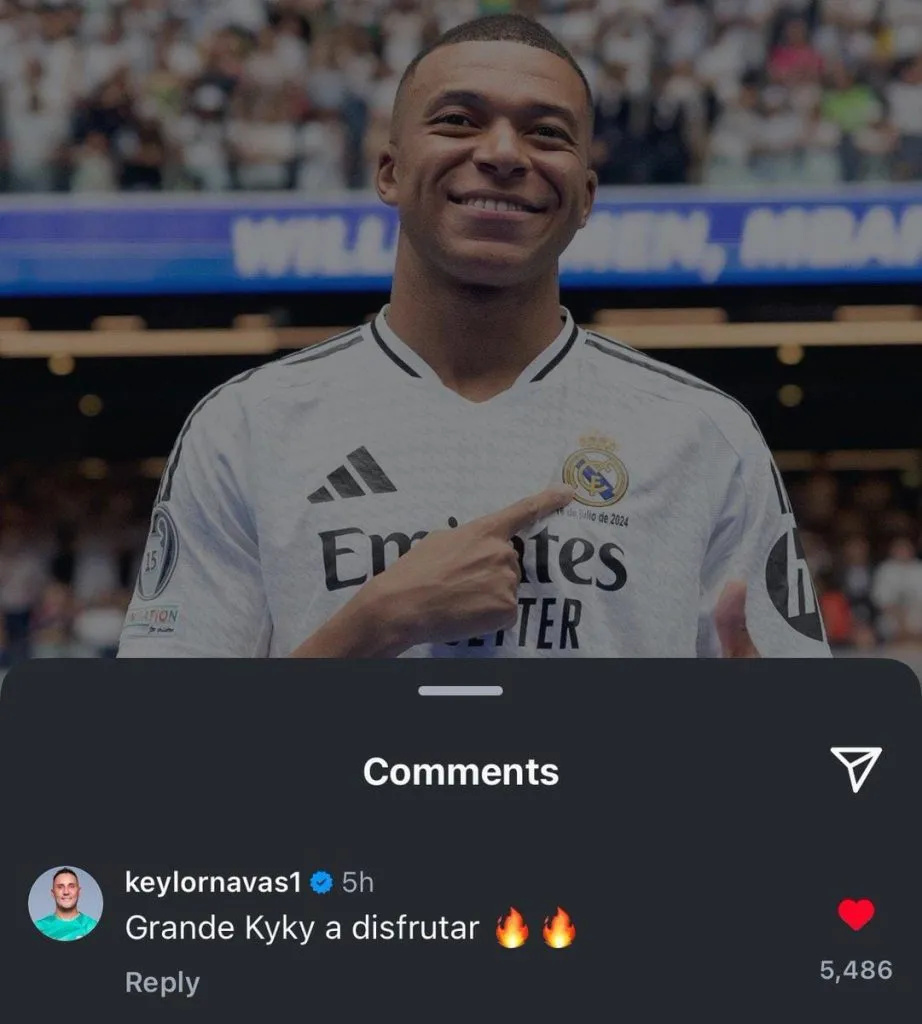Viewport: 922px width, 1024px height.
Task: Select the send icon at top right of comments
Action: coord(855,768)
